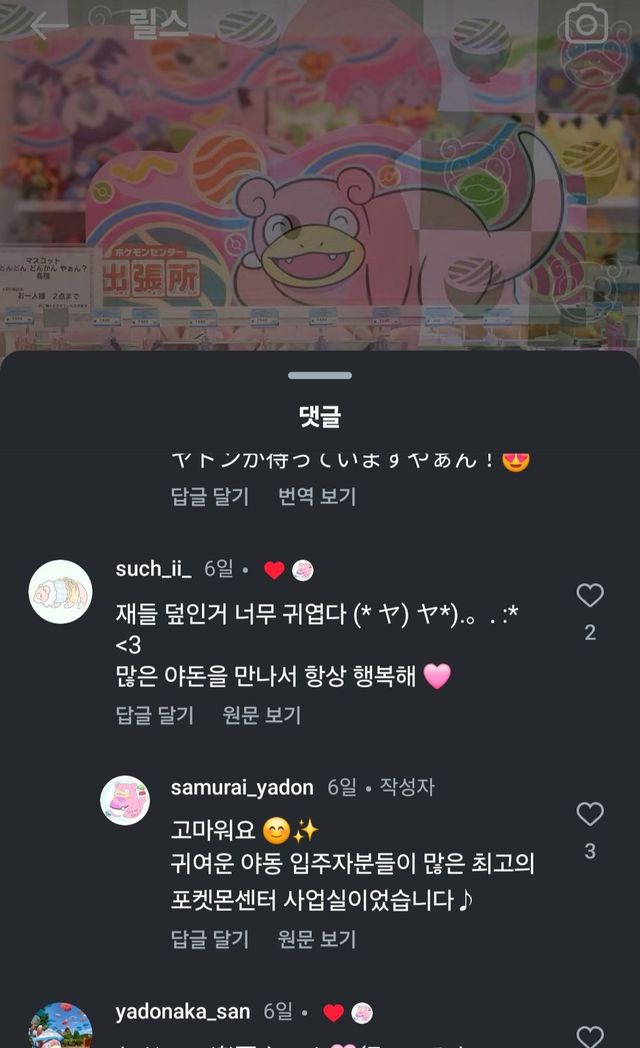The height and width of the screenshot is (1048, 640).
Task: Open such_ii_ username link
Action: (x=153, y=569)
